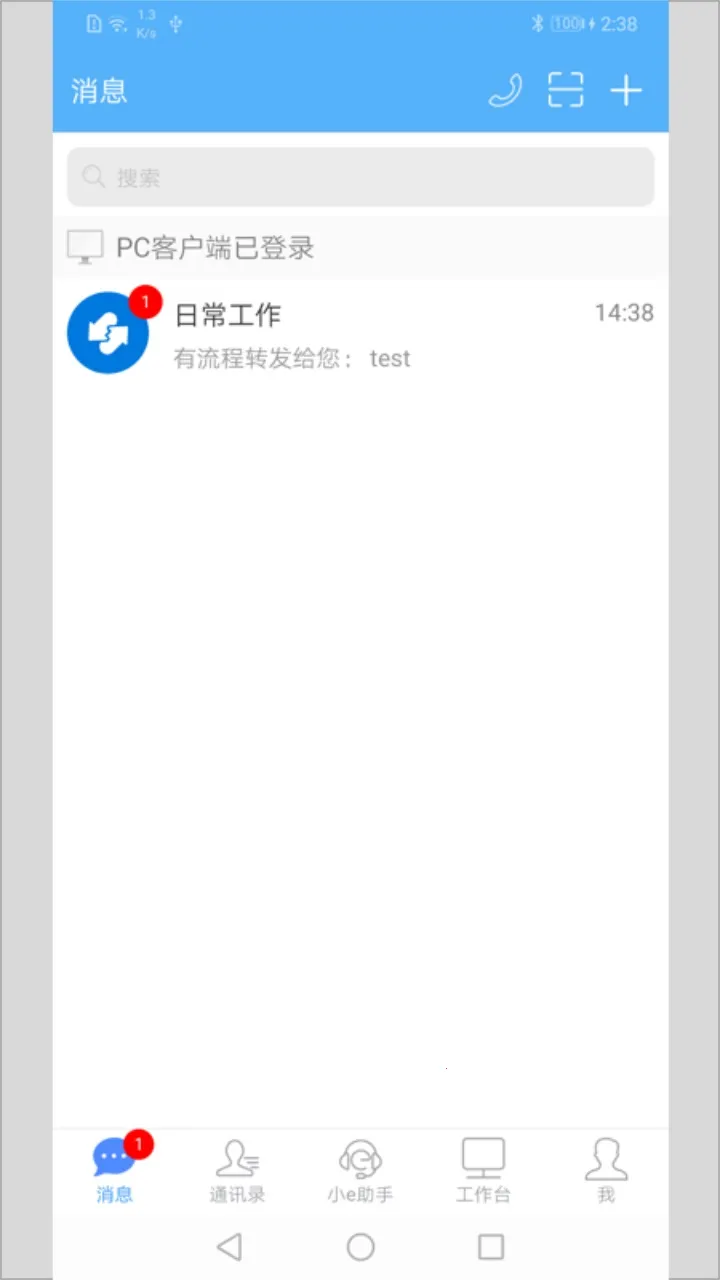Tap the red unread badge on 日常工作
Image resolution: width=720 pixels, height=1280 pixels.
(x=146, y=301)
